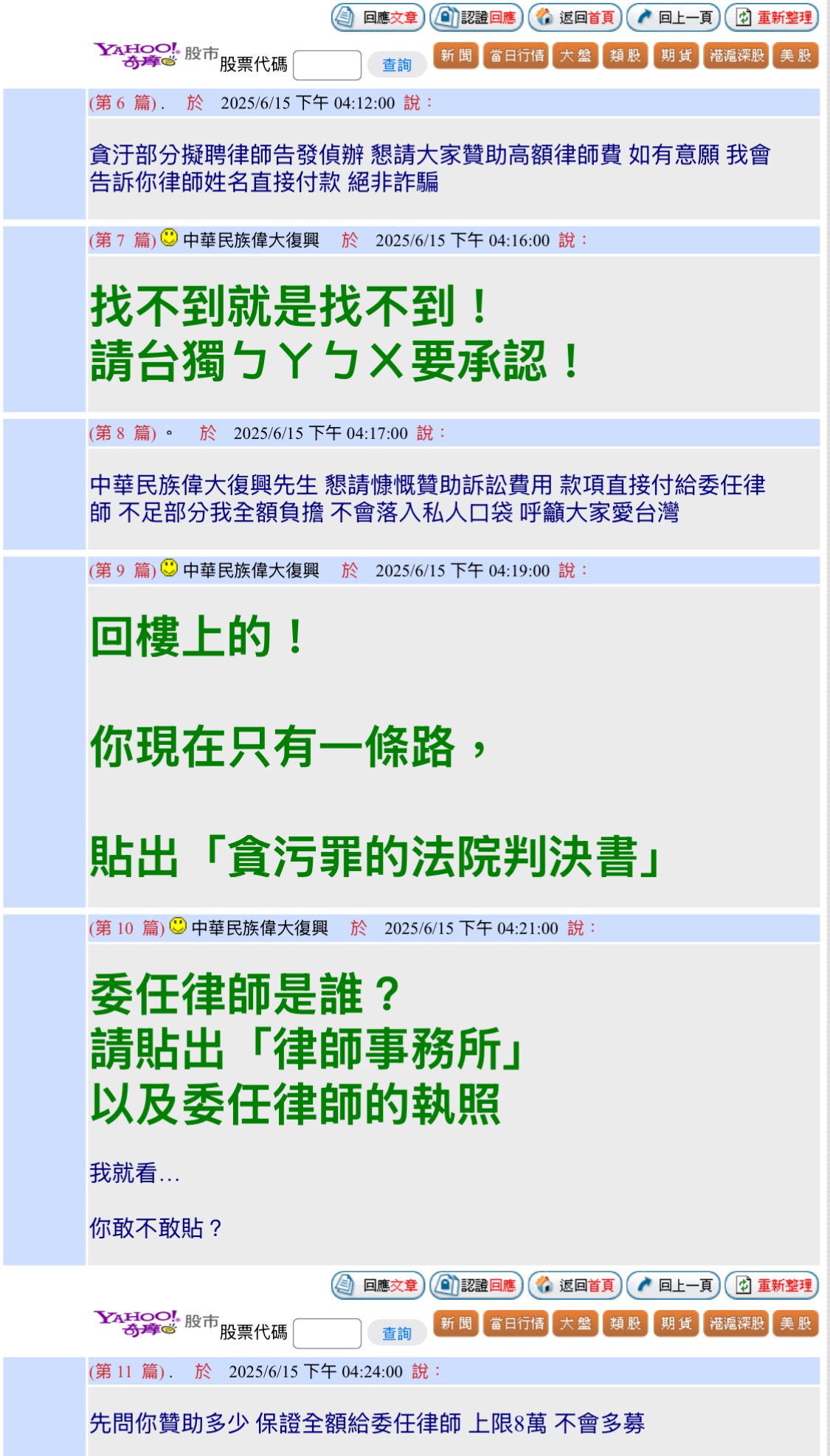Tap the bottom 回應文章 button

coord(378,1285)
